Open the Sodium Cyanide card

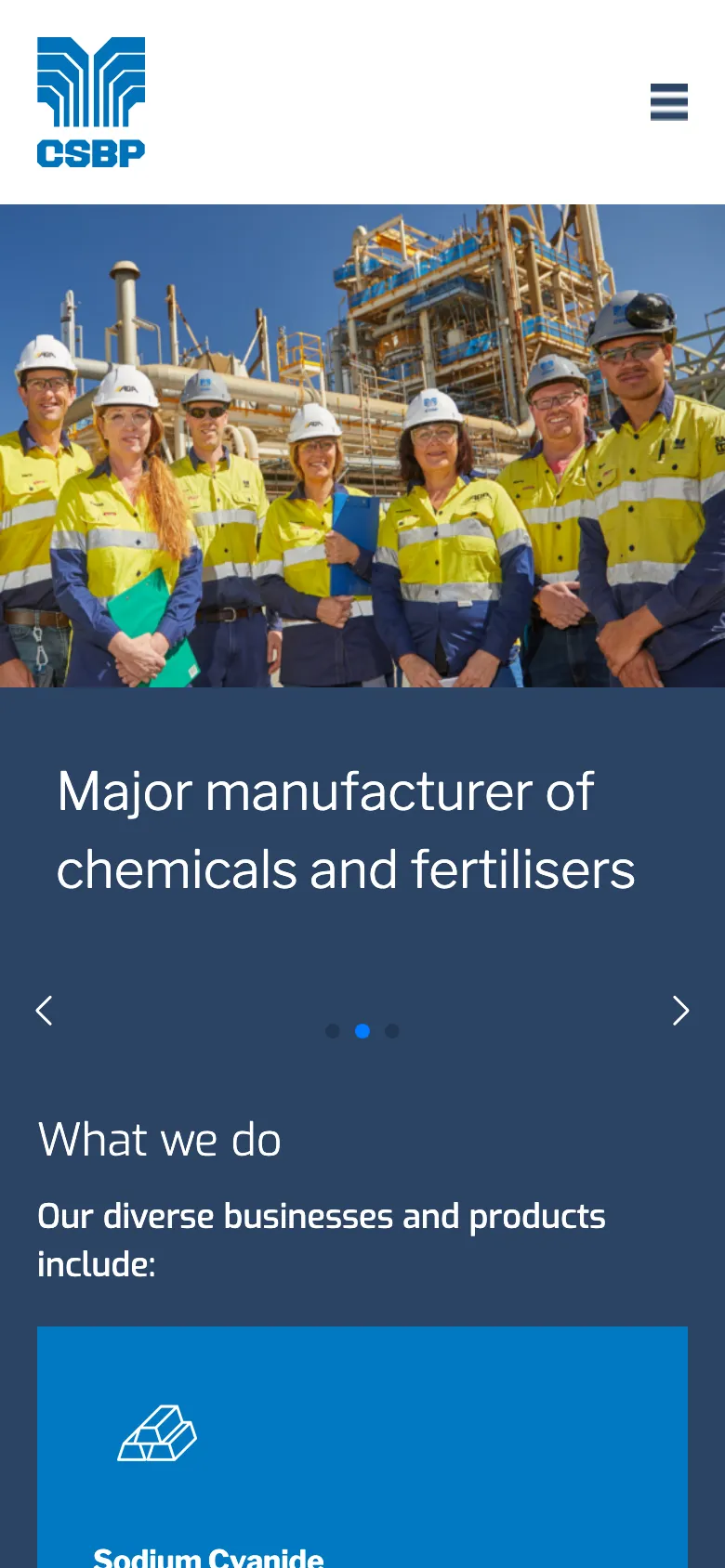coord(362,1468)
